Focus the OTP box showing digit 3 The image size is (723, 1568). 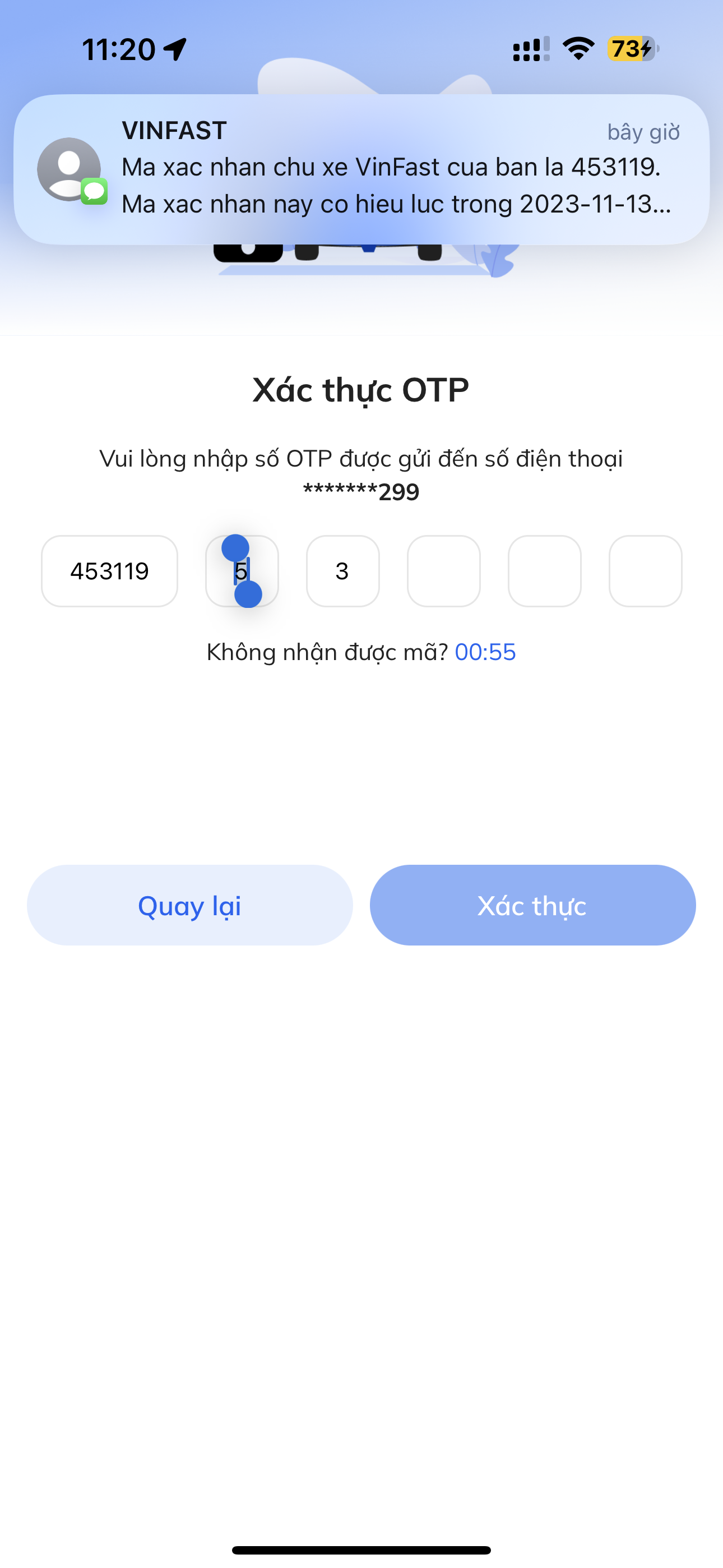[x=342, y=571]
